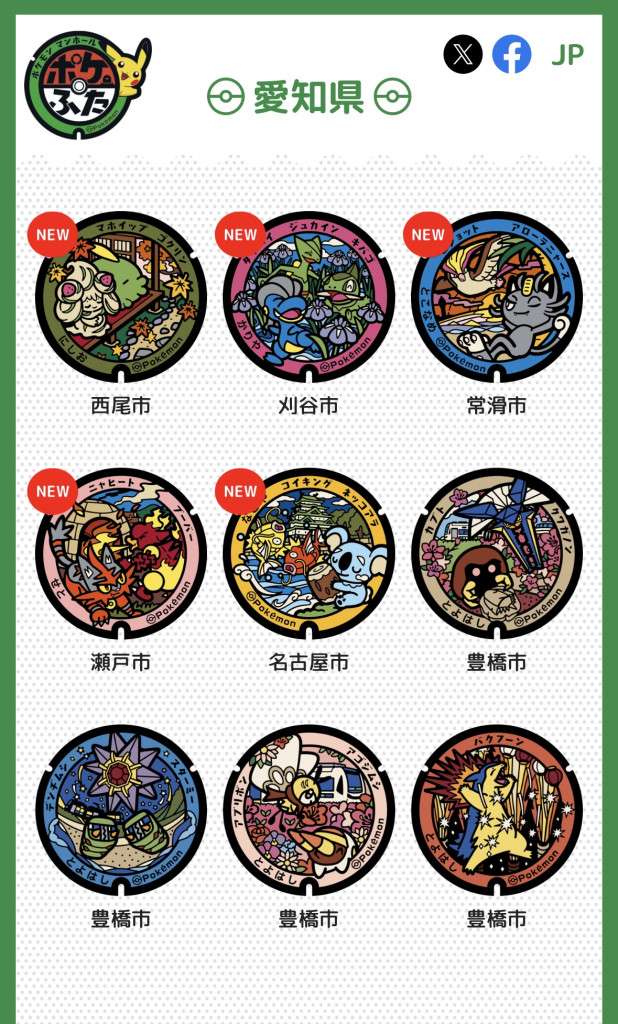Image resolution: width=618 pixels, height=1024 pixels.
Task: Open the 豊橋市 Typhlosion fireworks cover
Action: (496, 810)
